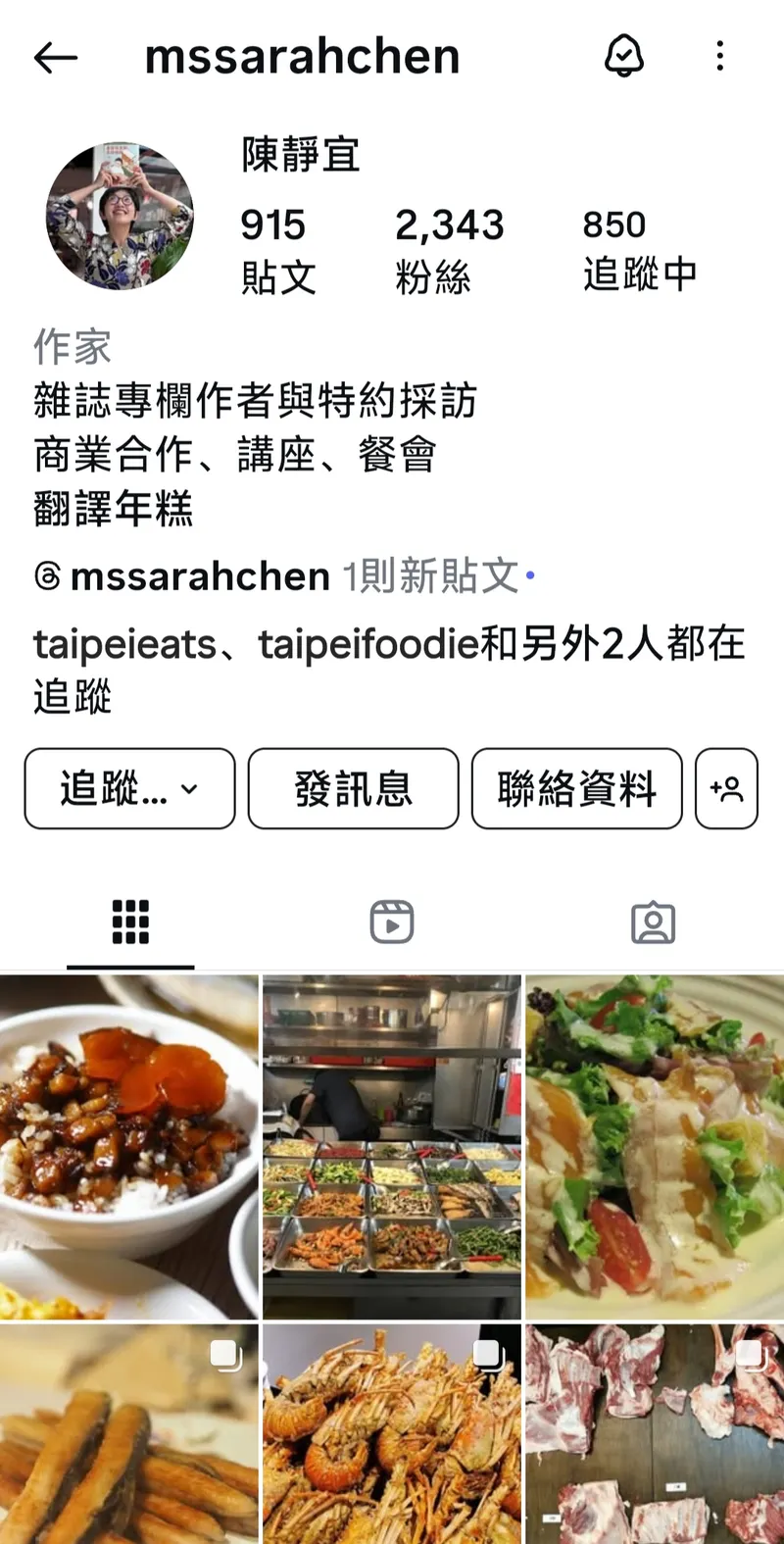Open the 2,343 粉絲 followers list
Image resolution: width=784 pixels, height=1544 pixels.
point(449,250)
